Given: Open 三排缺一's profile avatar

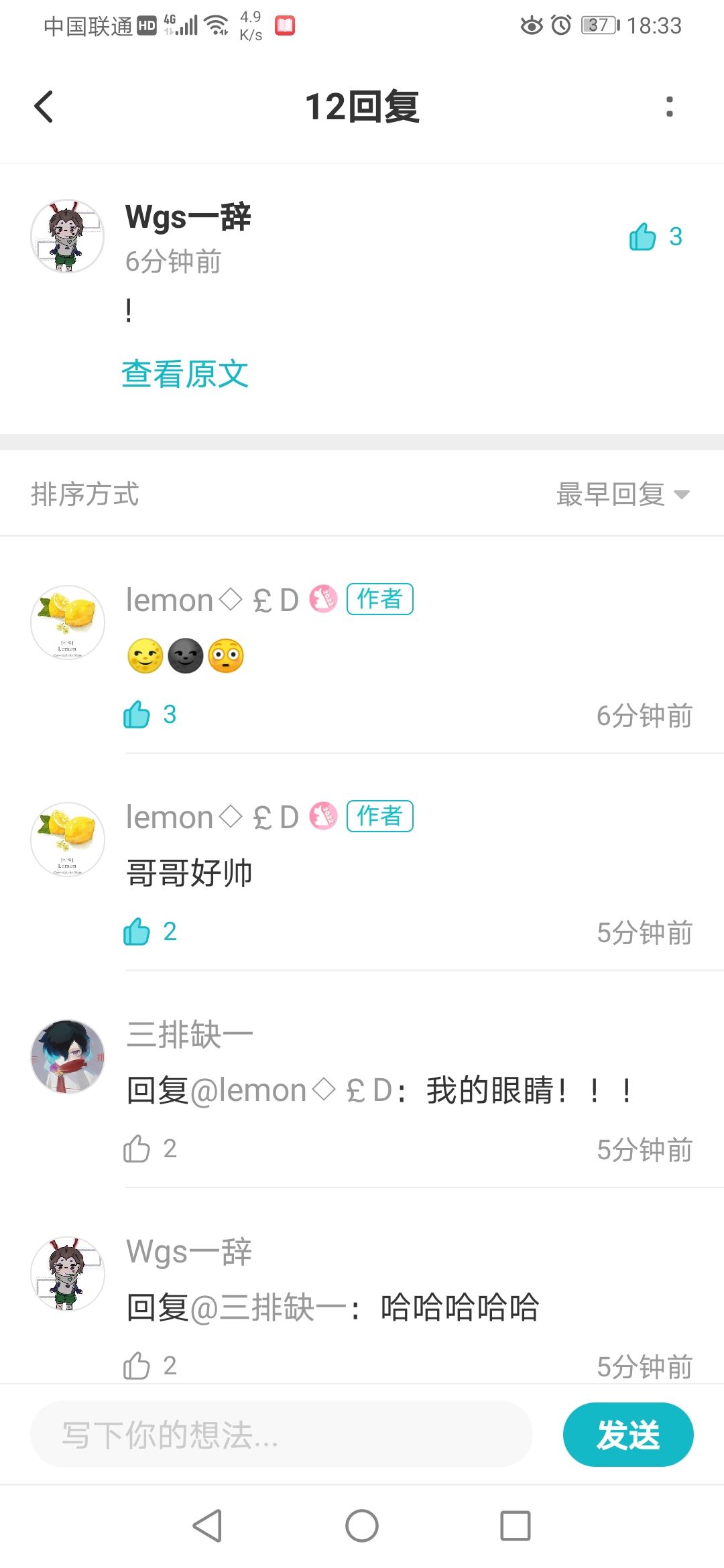Looking at the screenshot, I should click(68, 1057).
